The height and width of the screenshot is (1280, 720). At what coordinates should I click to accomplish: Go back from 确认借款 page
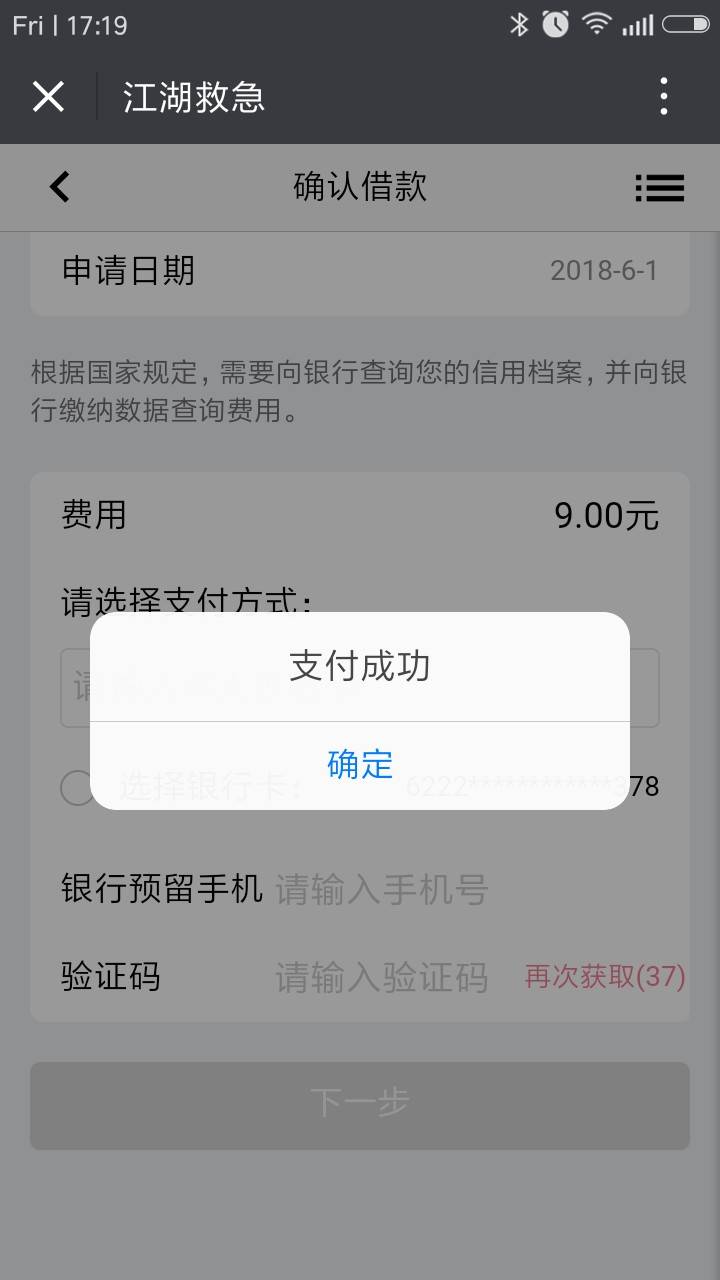(x=60, y=187)
